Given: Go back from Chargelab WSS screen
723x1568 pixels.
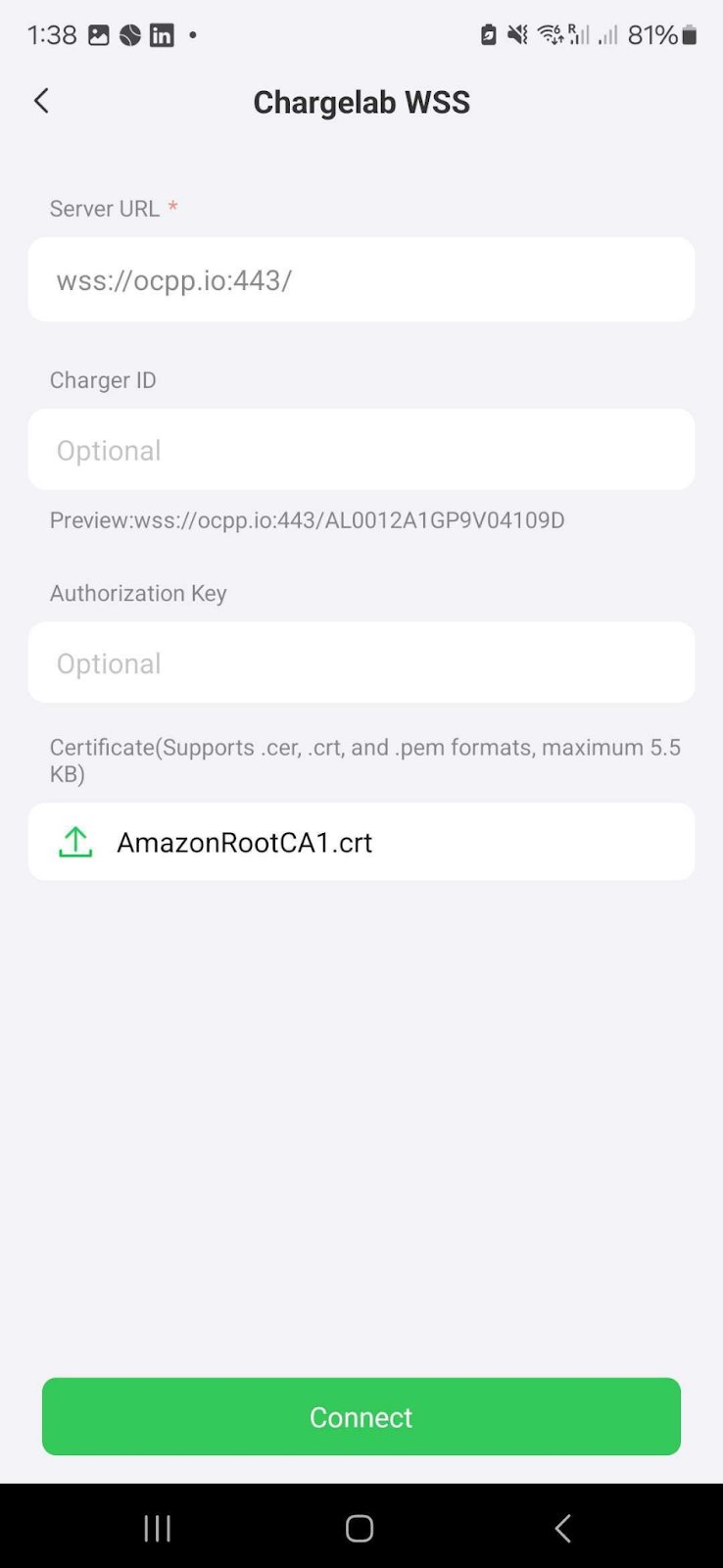Looking at the screenshot, I should [x=41, y=101].
